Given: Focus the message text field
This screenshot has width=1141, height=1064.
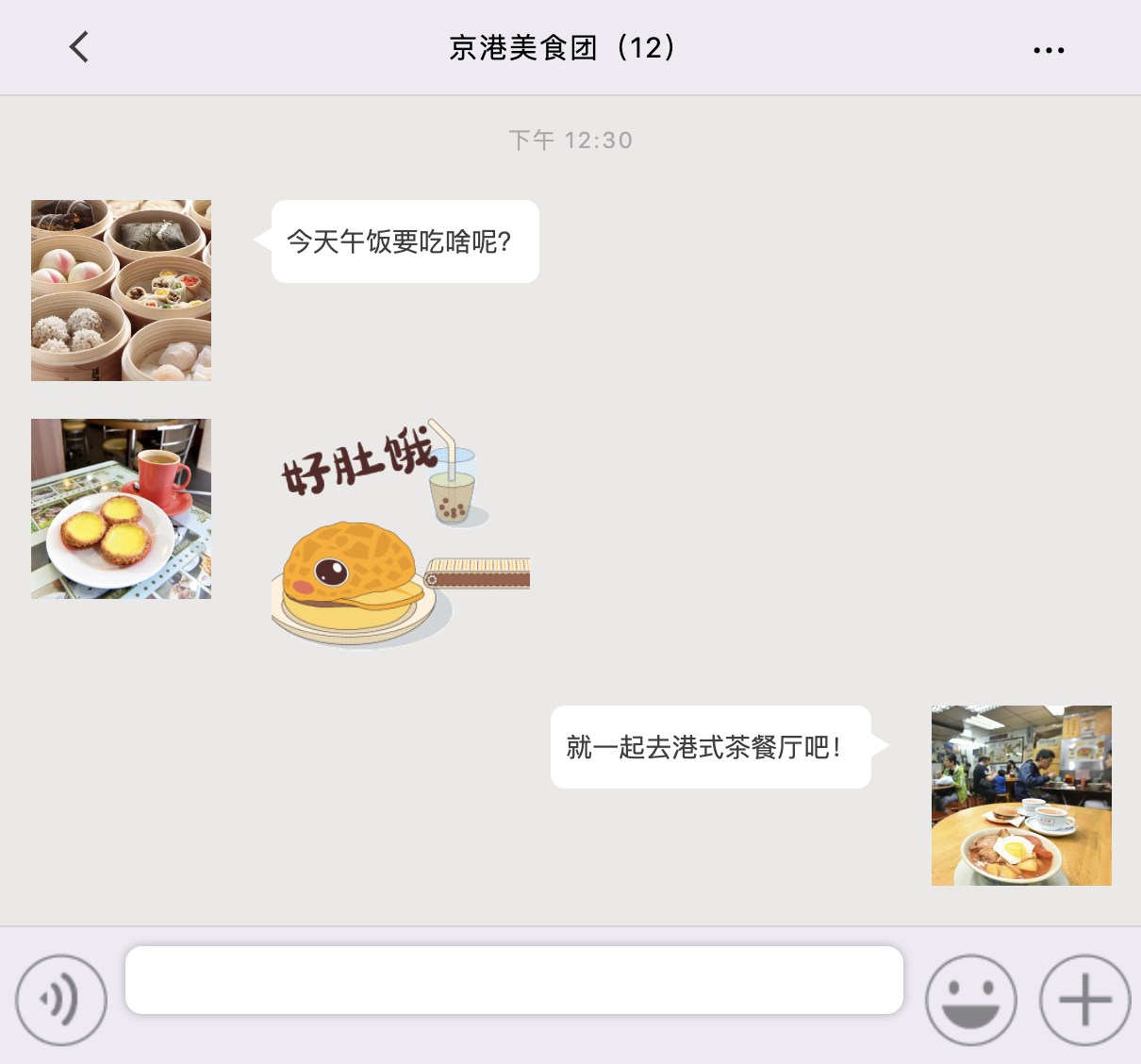Looking at the screenshot, I should coord(514,980).
